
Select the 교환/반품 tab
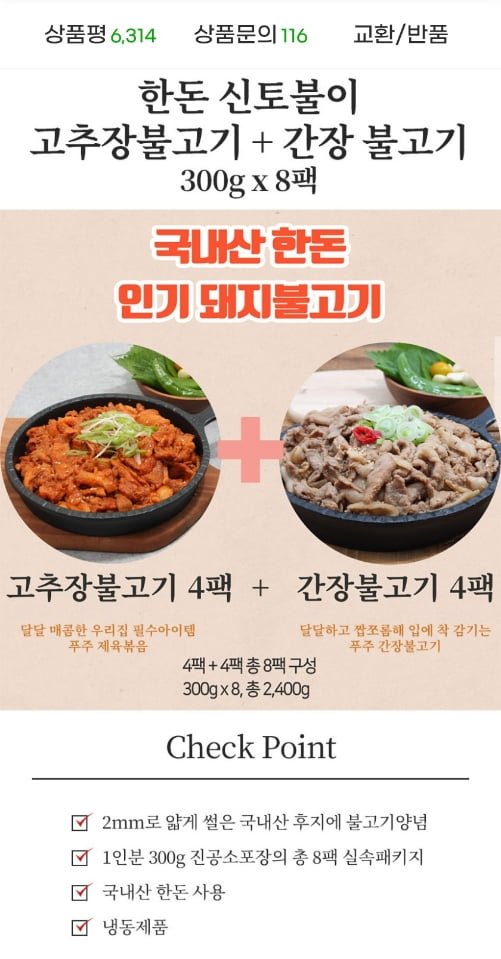(x=401, y=34)
